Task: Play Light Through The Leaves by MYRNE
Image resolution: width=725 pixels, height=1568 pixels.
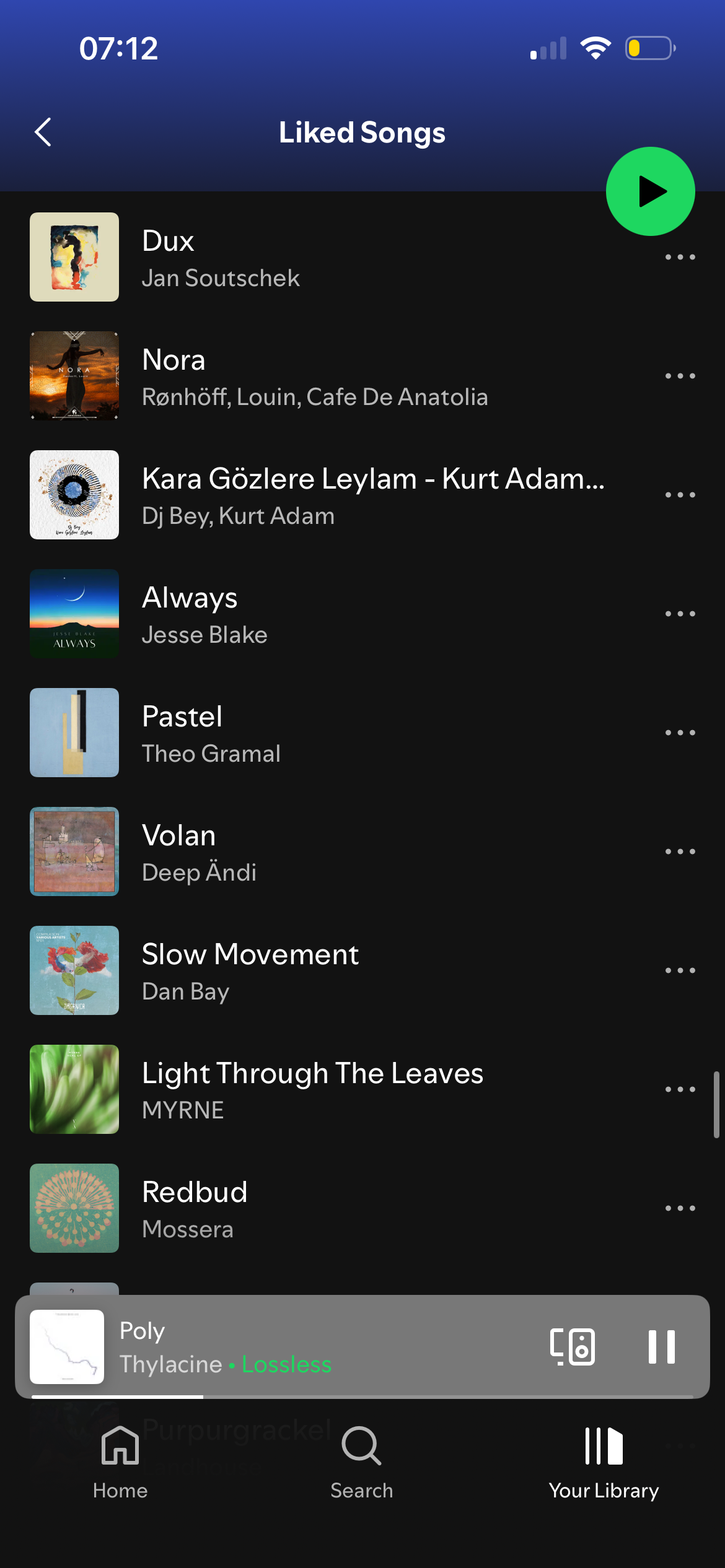Action: 310,1089
